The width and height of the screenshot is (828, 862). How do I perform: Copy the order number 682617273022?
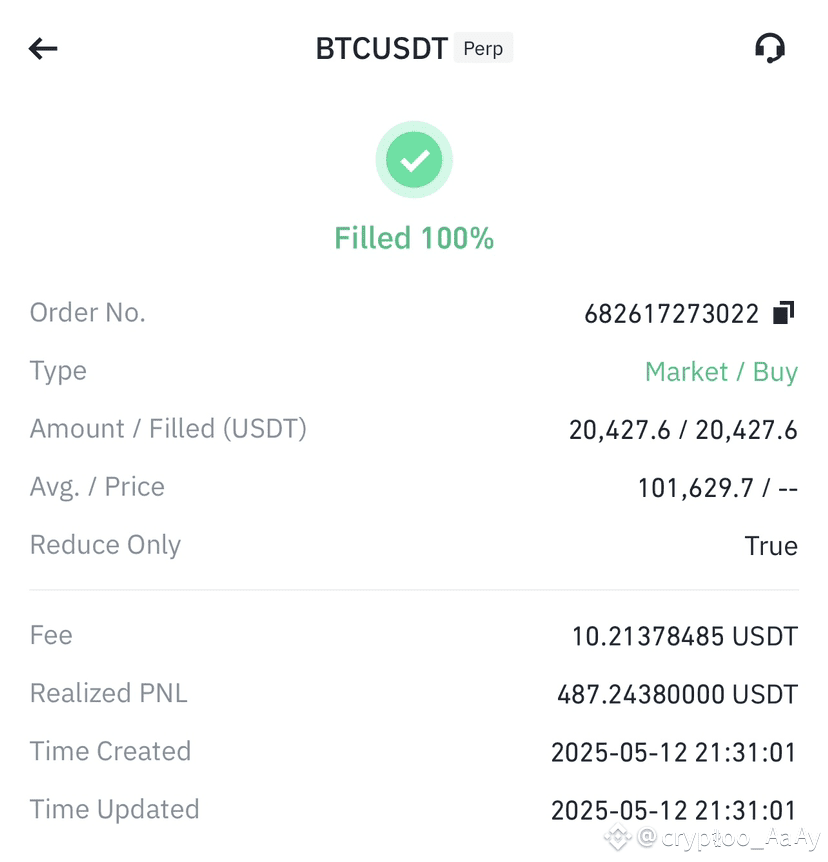pos(783,313)
